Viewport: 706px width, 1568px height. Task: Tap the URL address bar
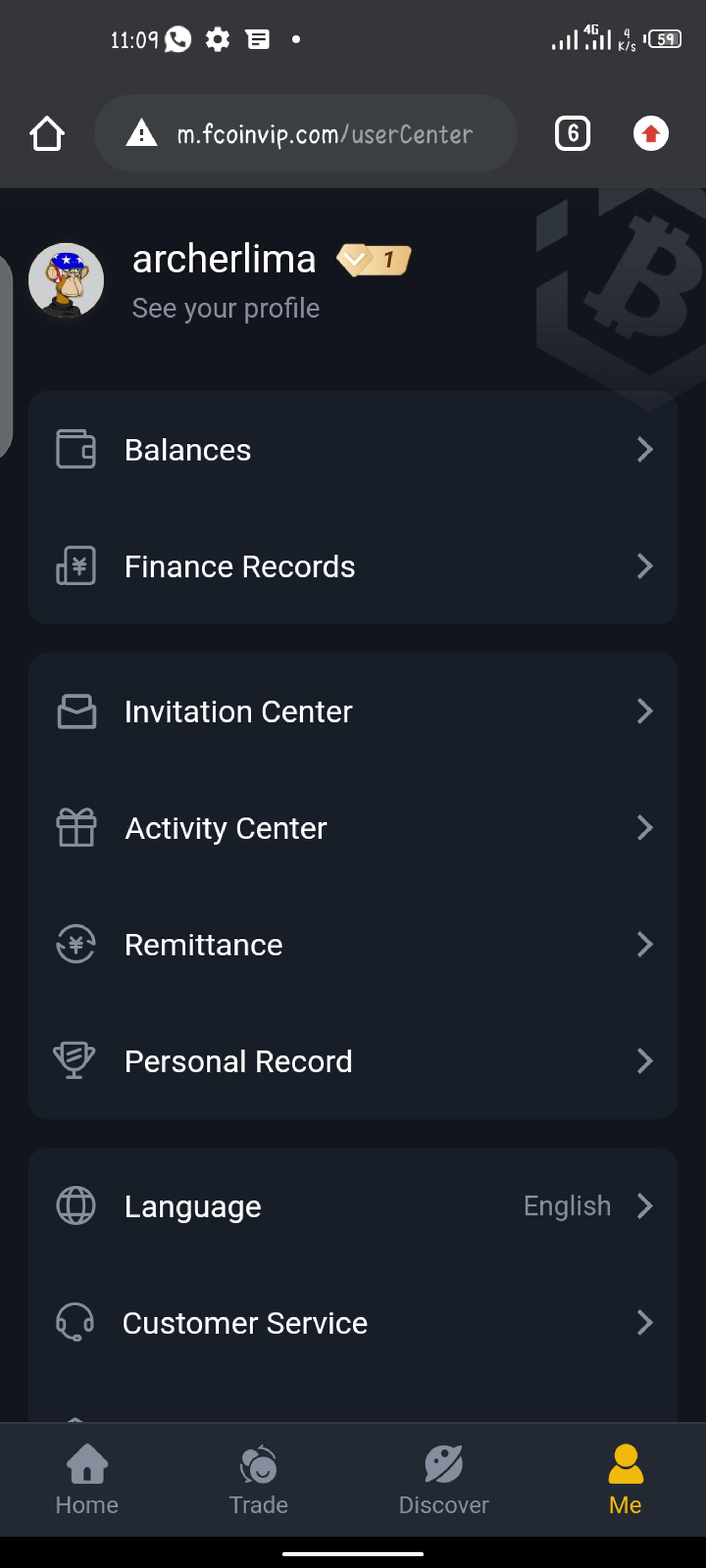(x=306, y=133)
